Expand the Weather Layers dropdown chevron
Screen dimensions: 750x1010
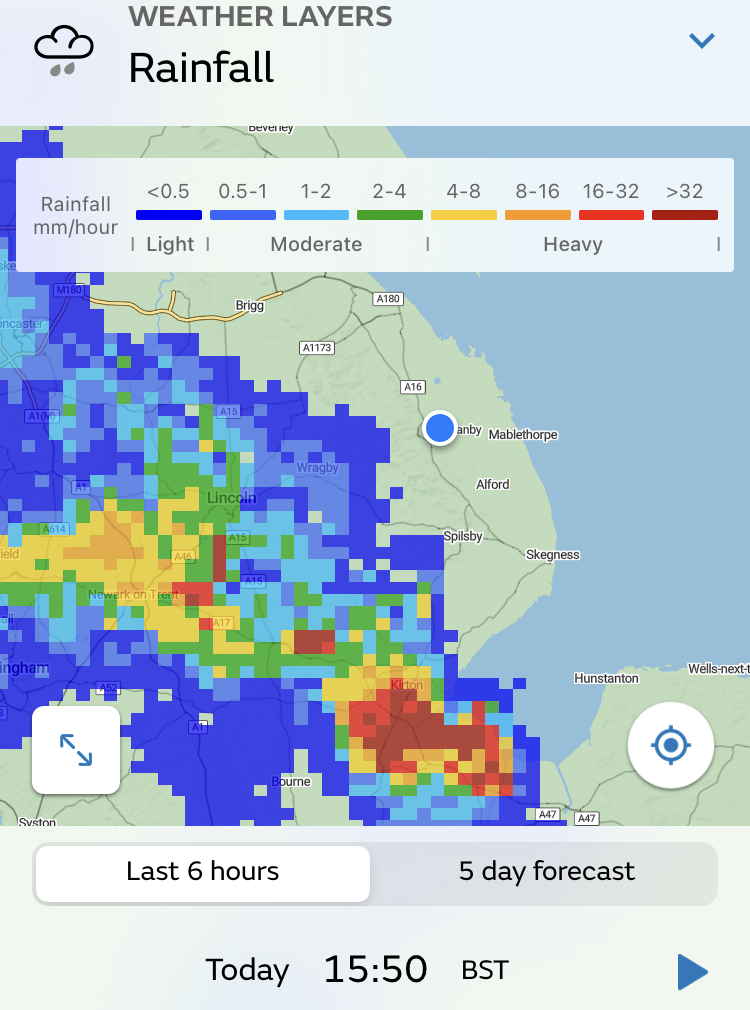click(x=702, y=41)
